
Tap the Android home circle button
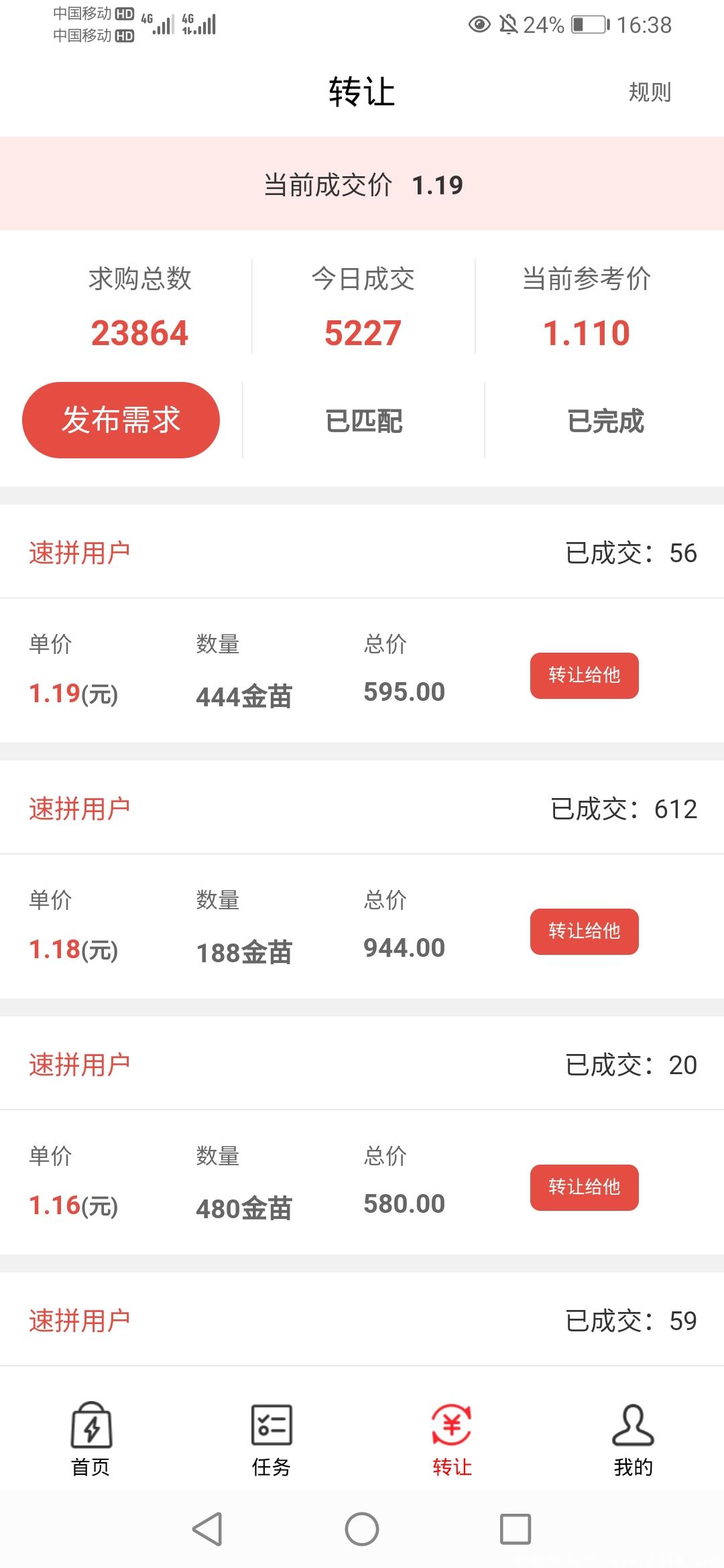coord(362,1530)
